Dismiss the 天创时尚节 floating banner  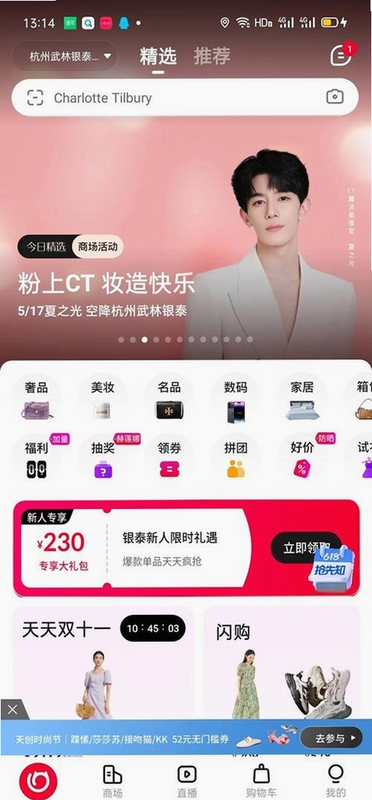click(x=13, y=709)
